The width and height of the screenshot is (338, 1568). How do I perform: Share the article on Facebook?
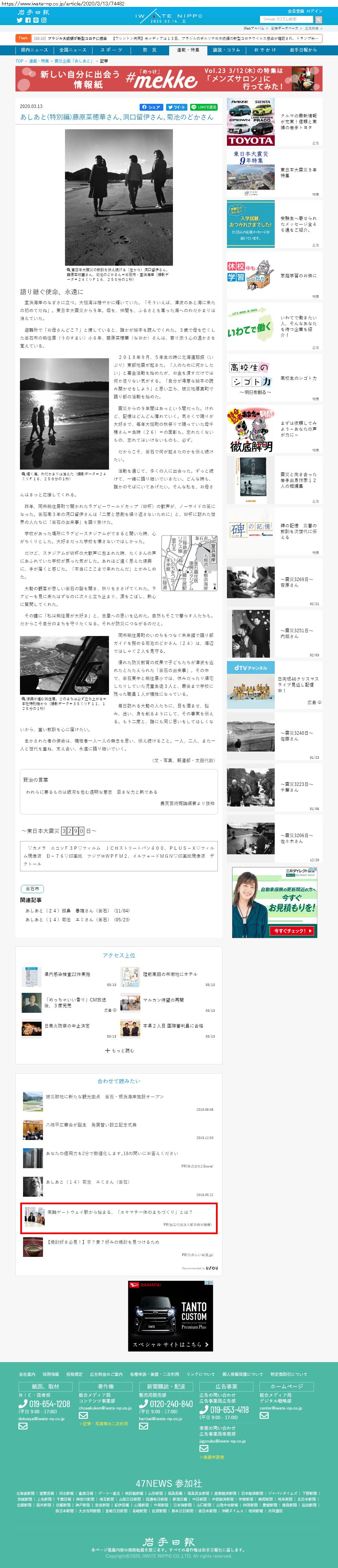point(151,107)
